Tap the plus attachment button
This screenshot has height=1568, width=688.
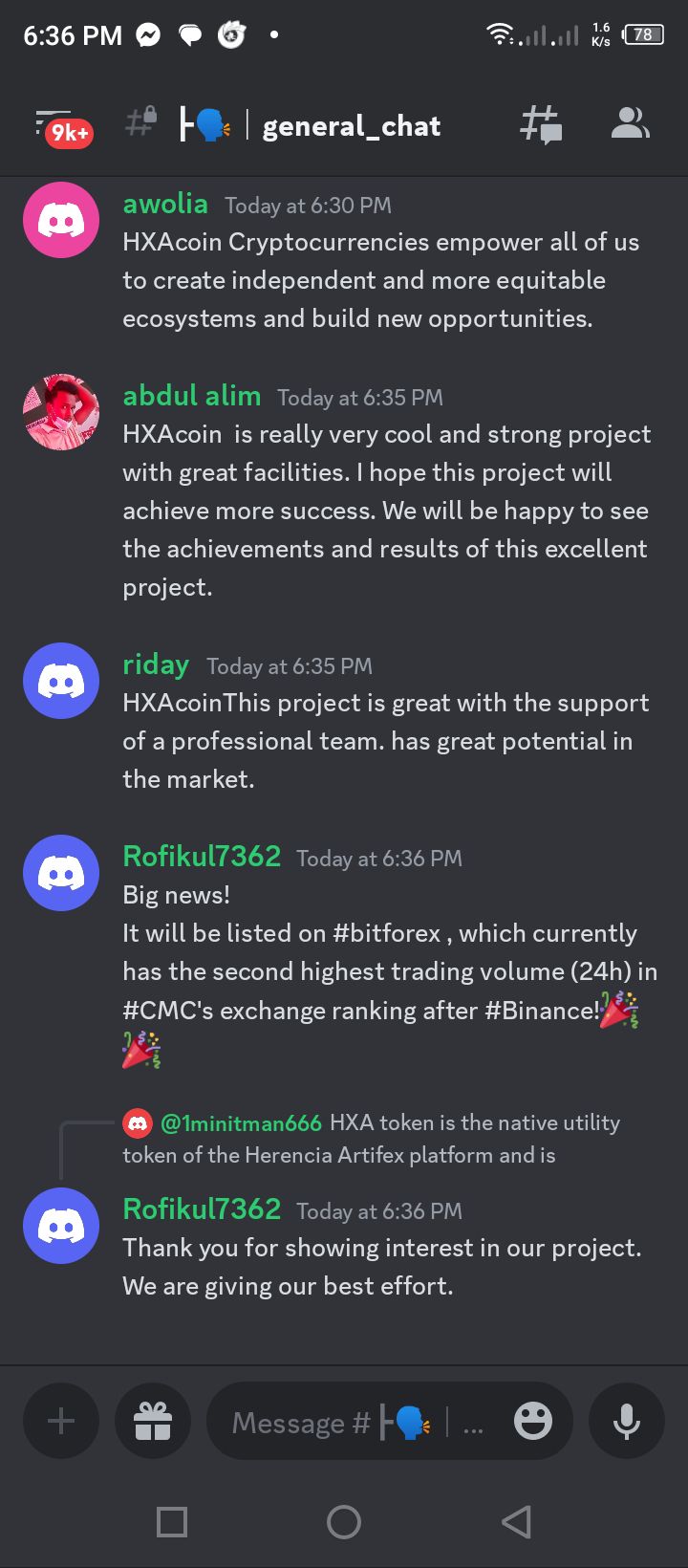[61, 1421]
